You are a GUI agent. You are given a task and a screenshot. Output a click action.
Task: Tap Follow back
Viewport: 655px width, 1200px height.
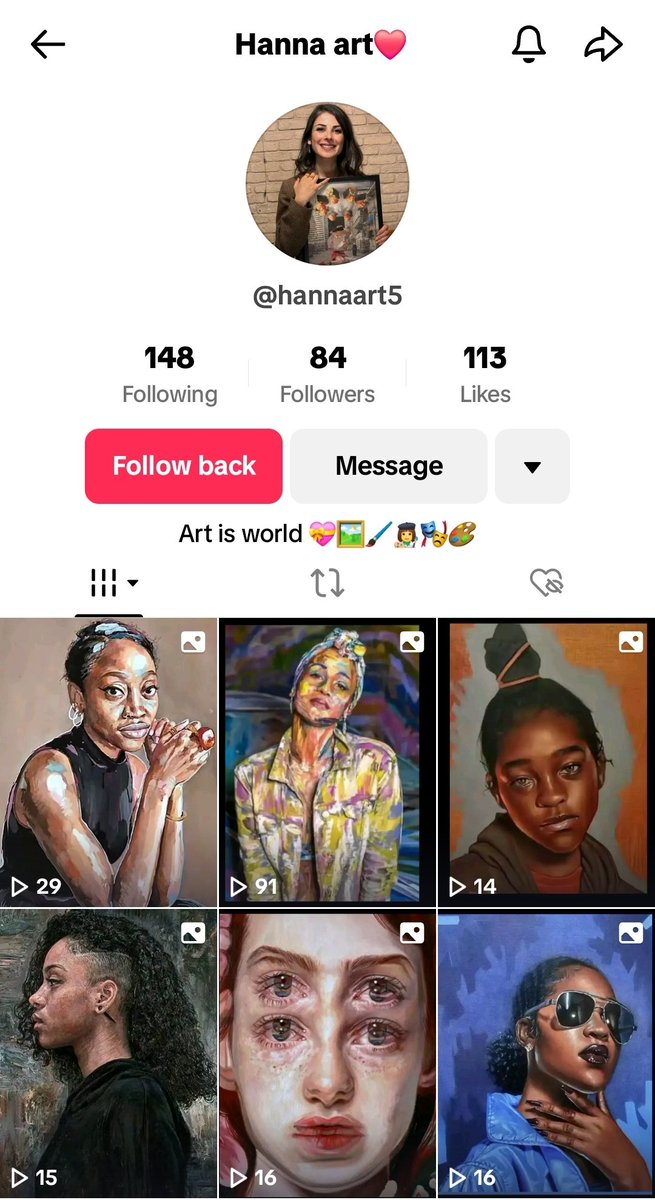pyautogui.click(x=184, y=466)
